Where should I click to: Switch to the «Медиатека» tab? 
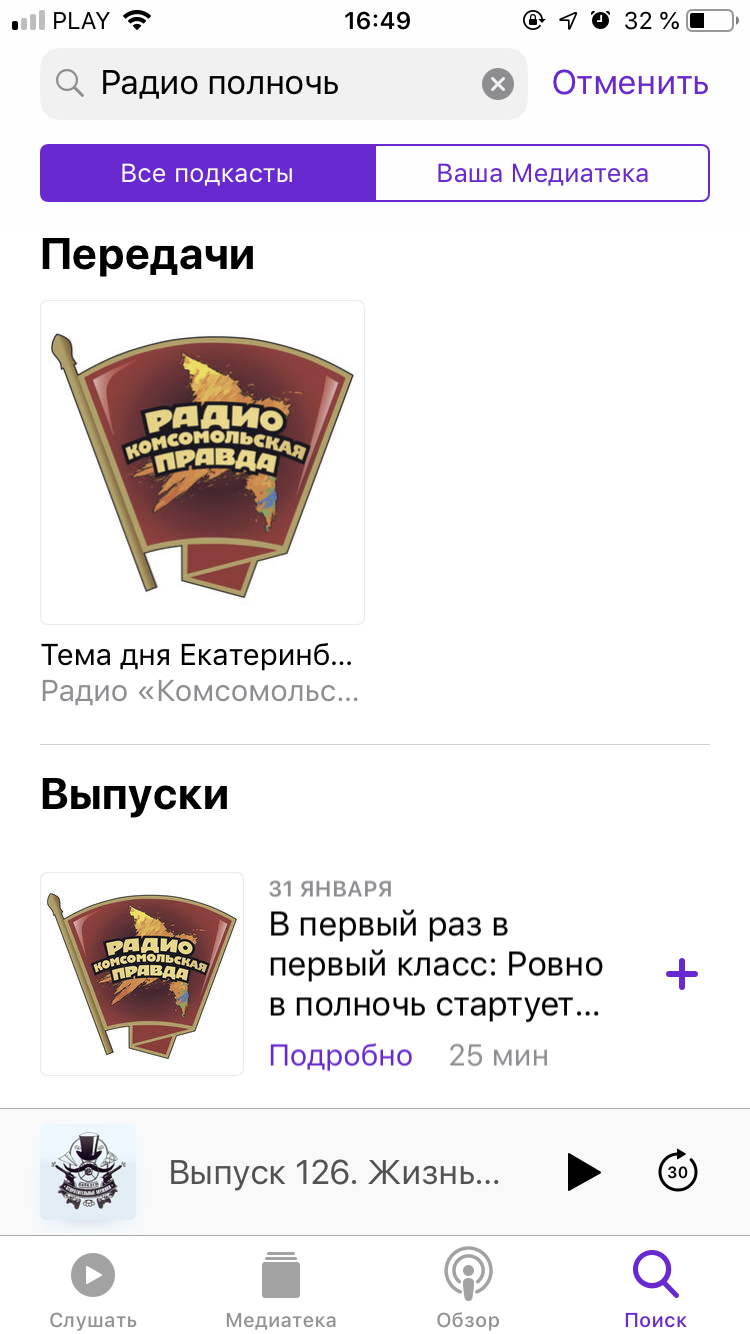(281, 1288)
